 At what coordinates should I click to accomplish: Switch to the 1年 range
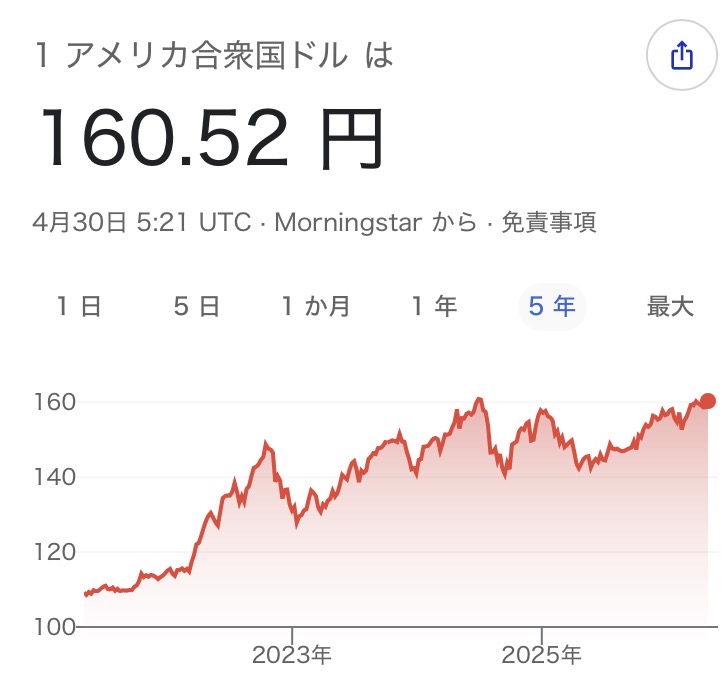[434, 307]
